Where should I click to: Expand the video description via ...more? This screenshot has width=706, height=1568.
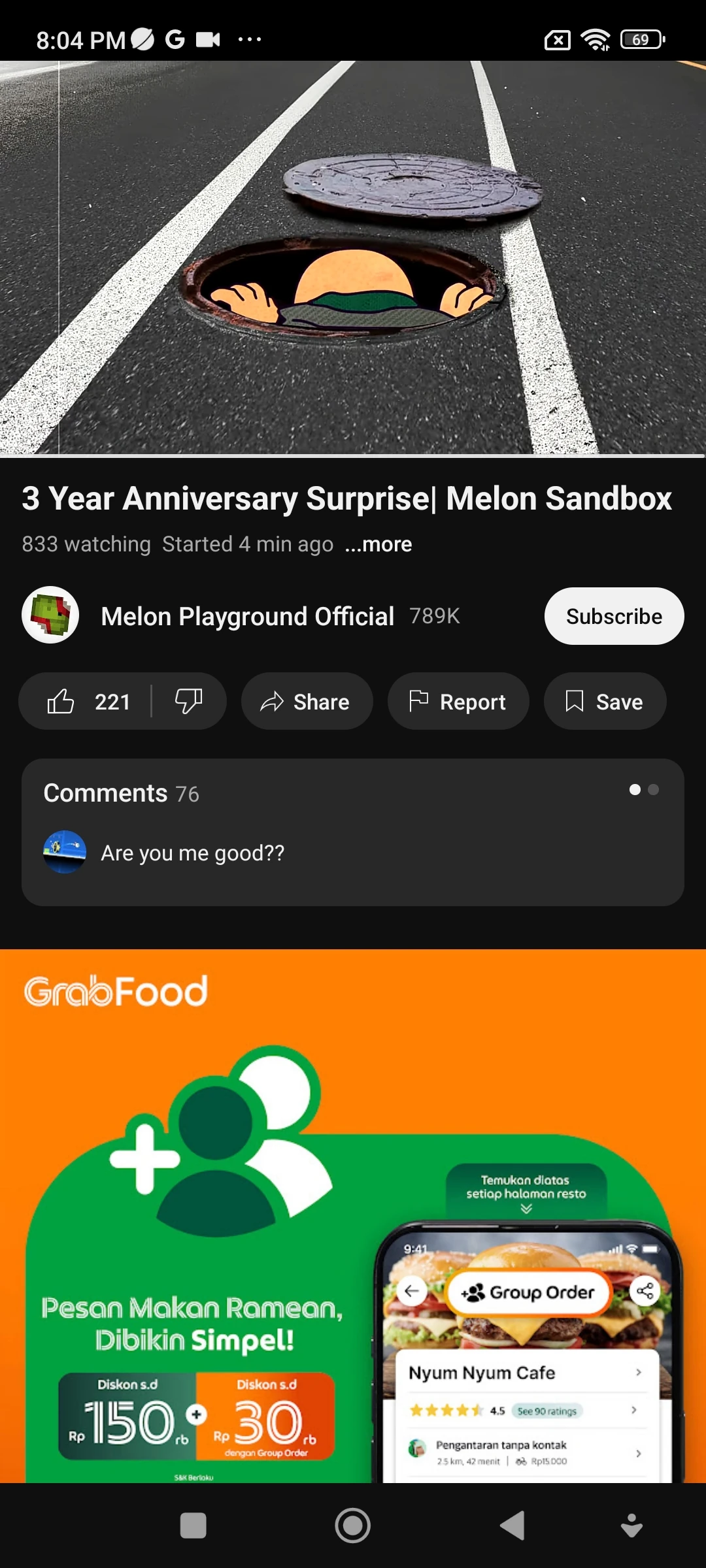point(378,544)
